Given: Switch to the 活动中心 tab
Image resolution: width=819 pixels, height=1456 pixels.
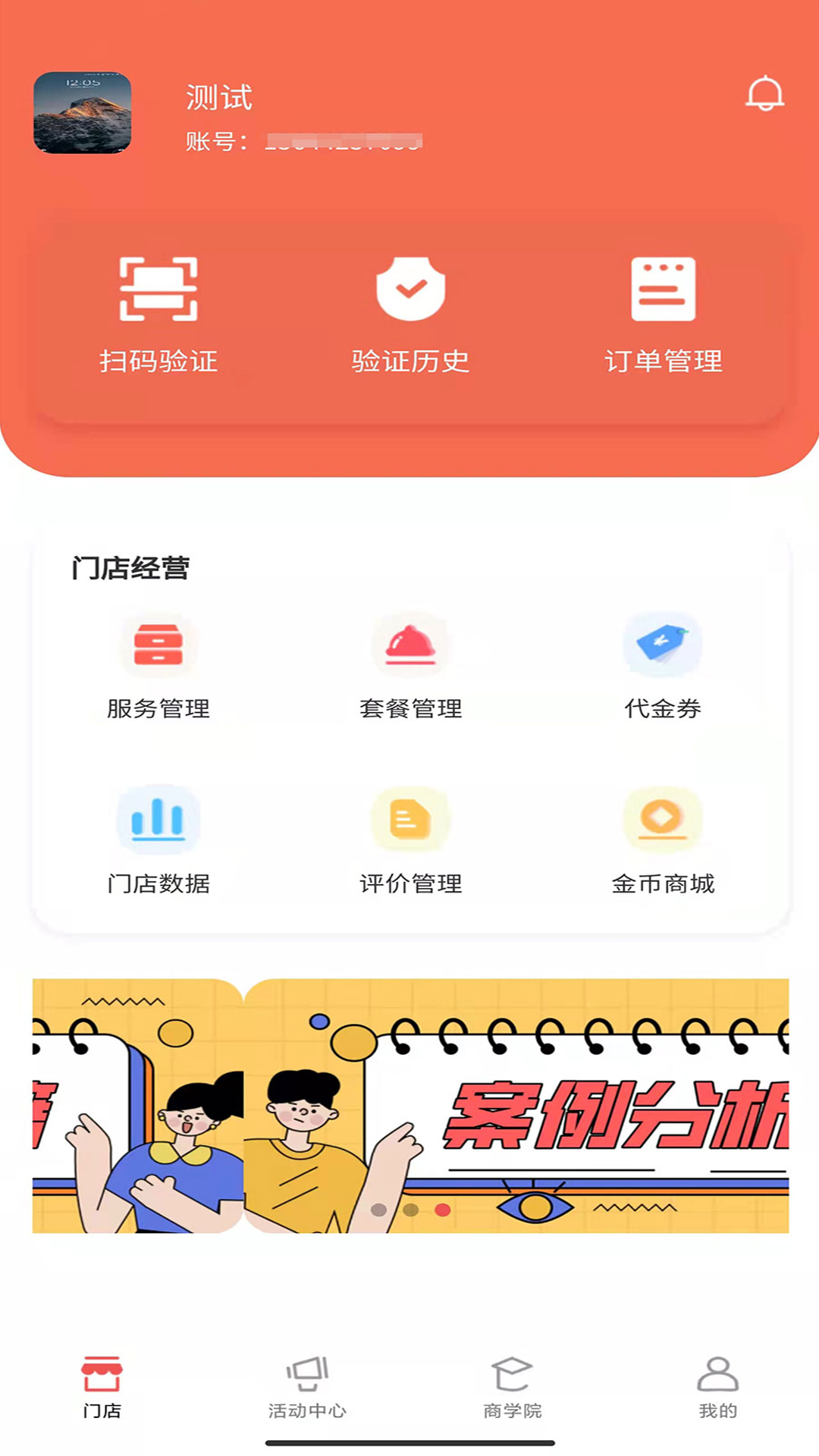Looking at the screenshot, I should tap(307, 1388).
